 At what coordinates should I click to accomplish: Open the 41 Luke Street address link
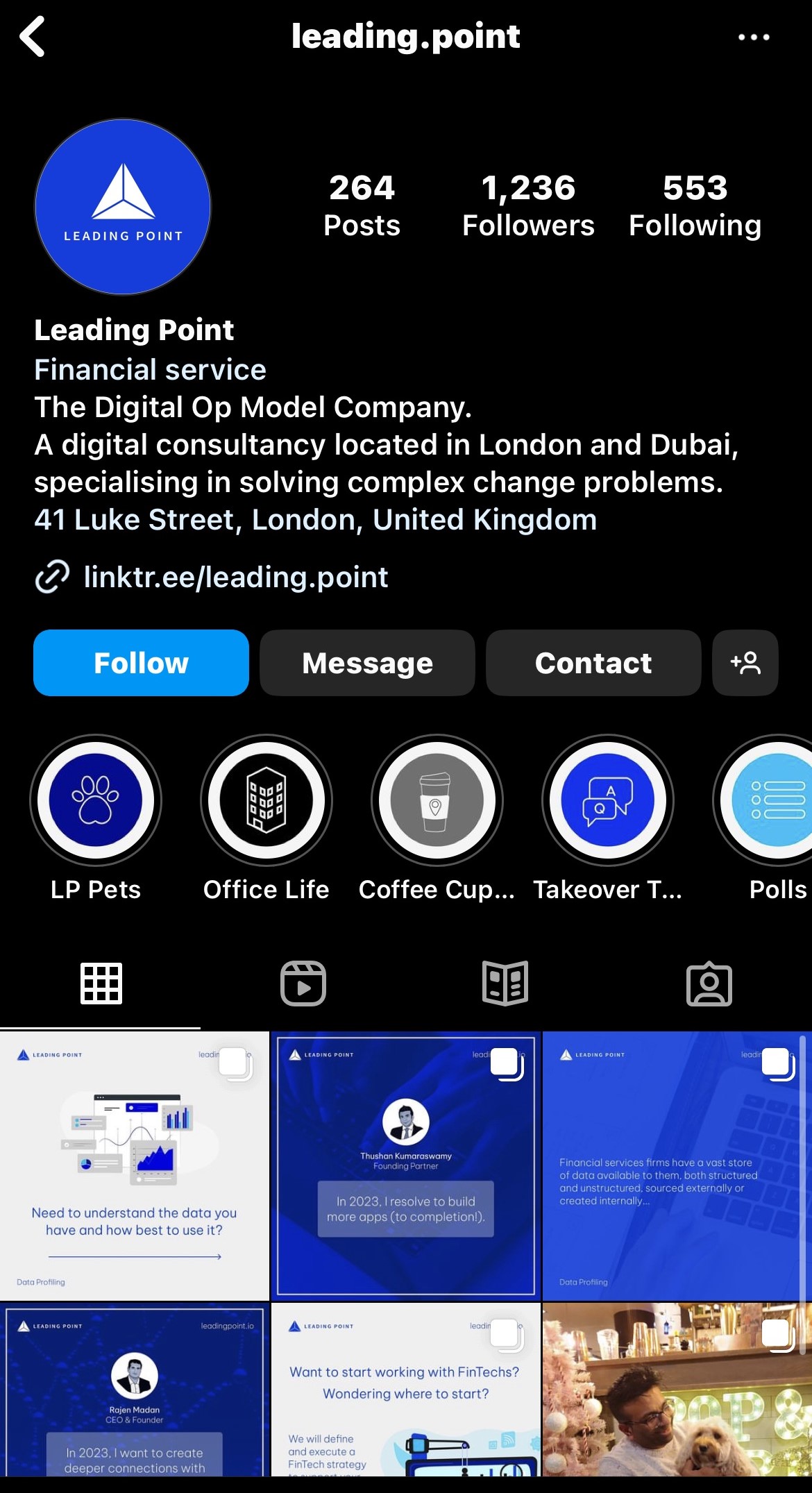(x=316, y=520)
